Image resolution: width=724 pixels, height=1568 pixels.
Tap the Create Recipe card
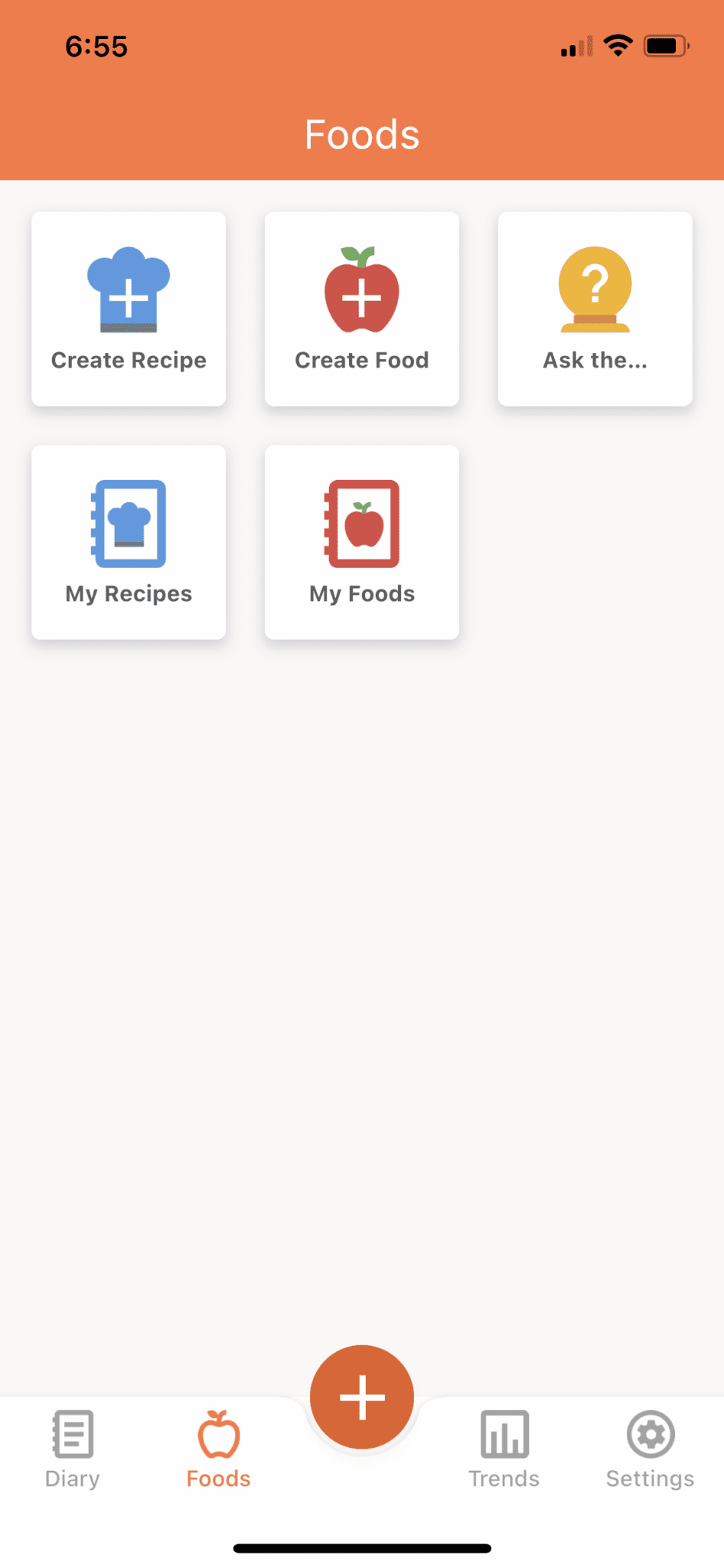click(128, 309)
